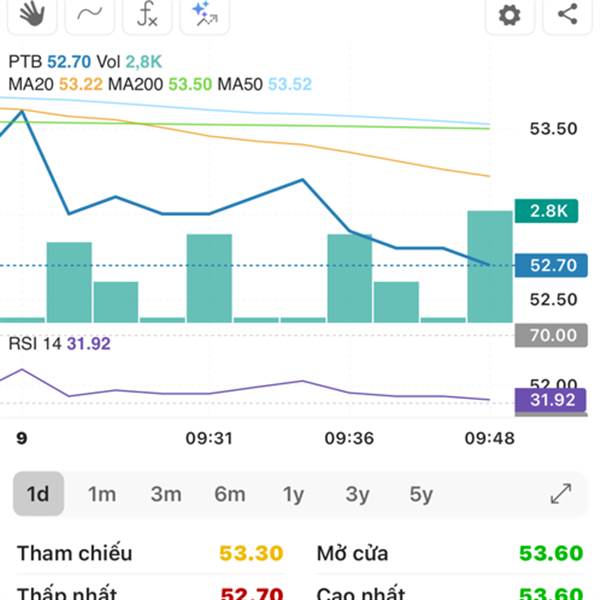Open the AI chart analysis tool
The image size is (600, 600).
click(x=206, y=13)
